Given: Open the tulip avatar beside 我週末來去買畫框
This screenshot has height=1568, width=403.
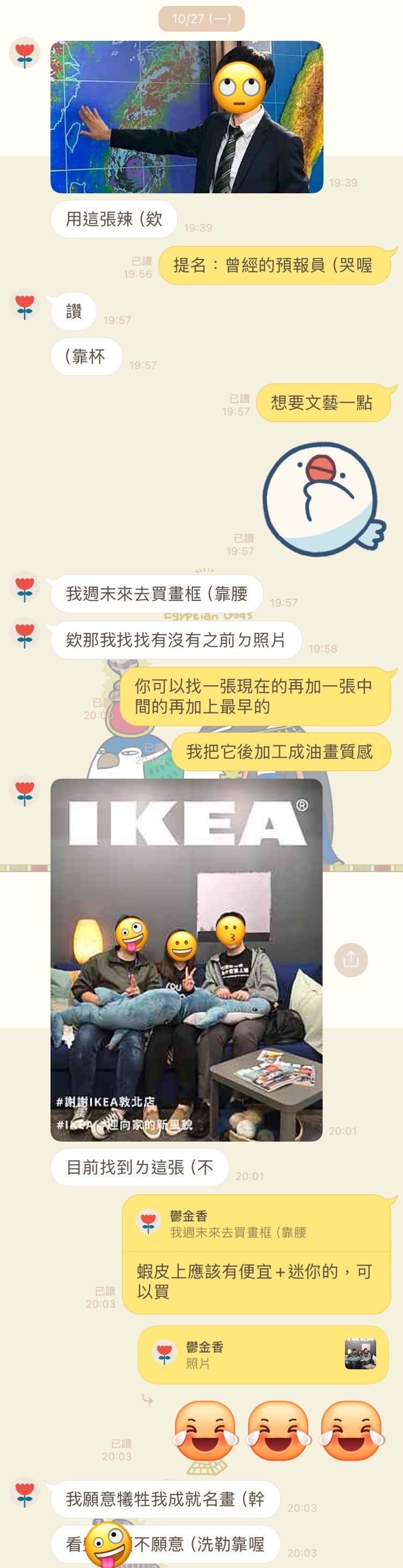Looking at the screenshot, I should coord(24,589).
